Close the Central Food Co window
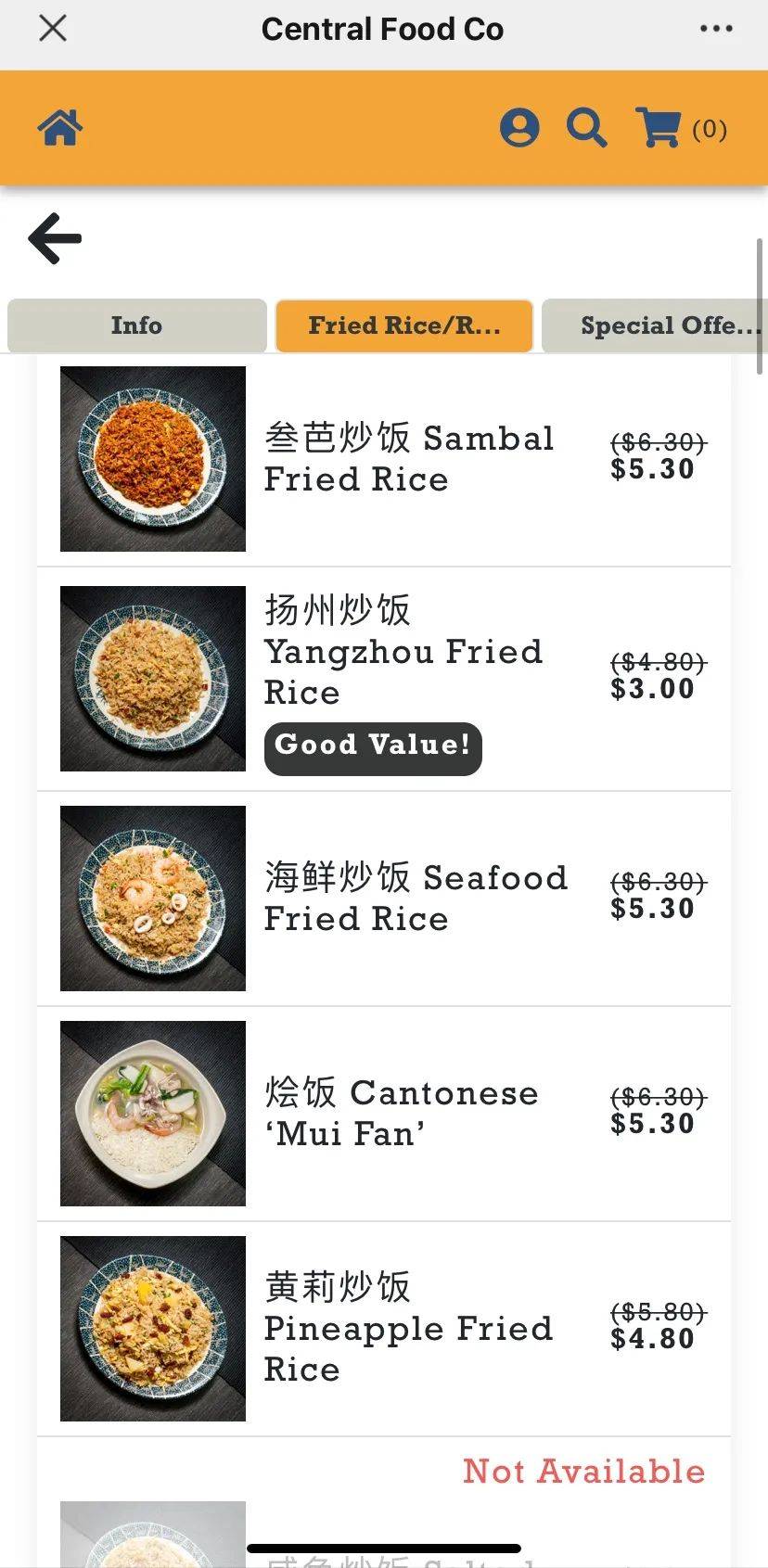The height and width of the screenshot is (1568, 768). 52,28
